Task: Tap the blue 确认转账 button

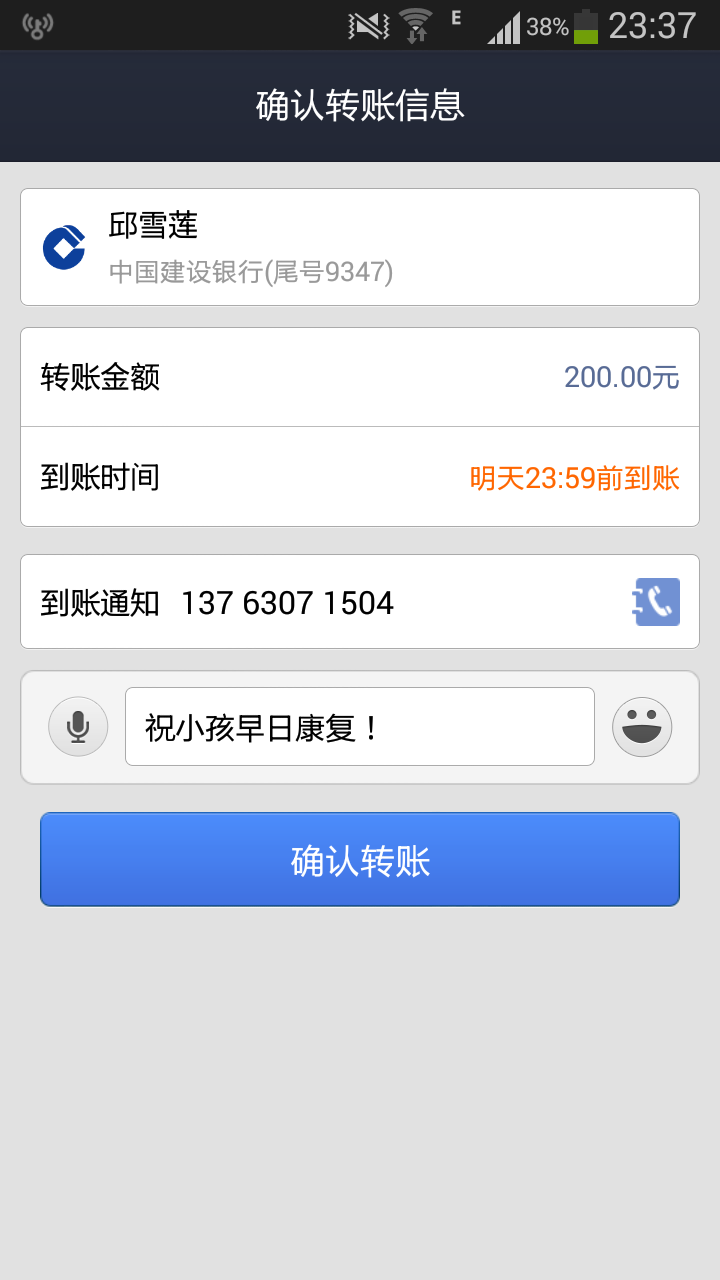Action: [x=360, y=859]
